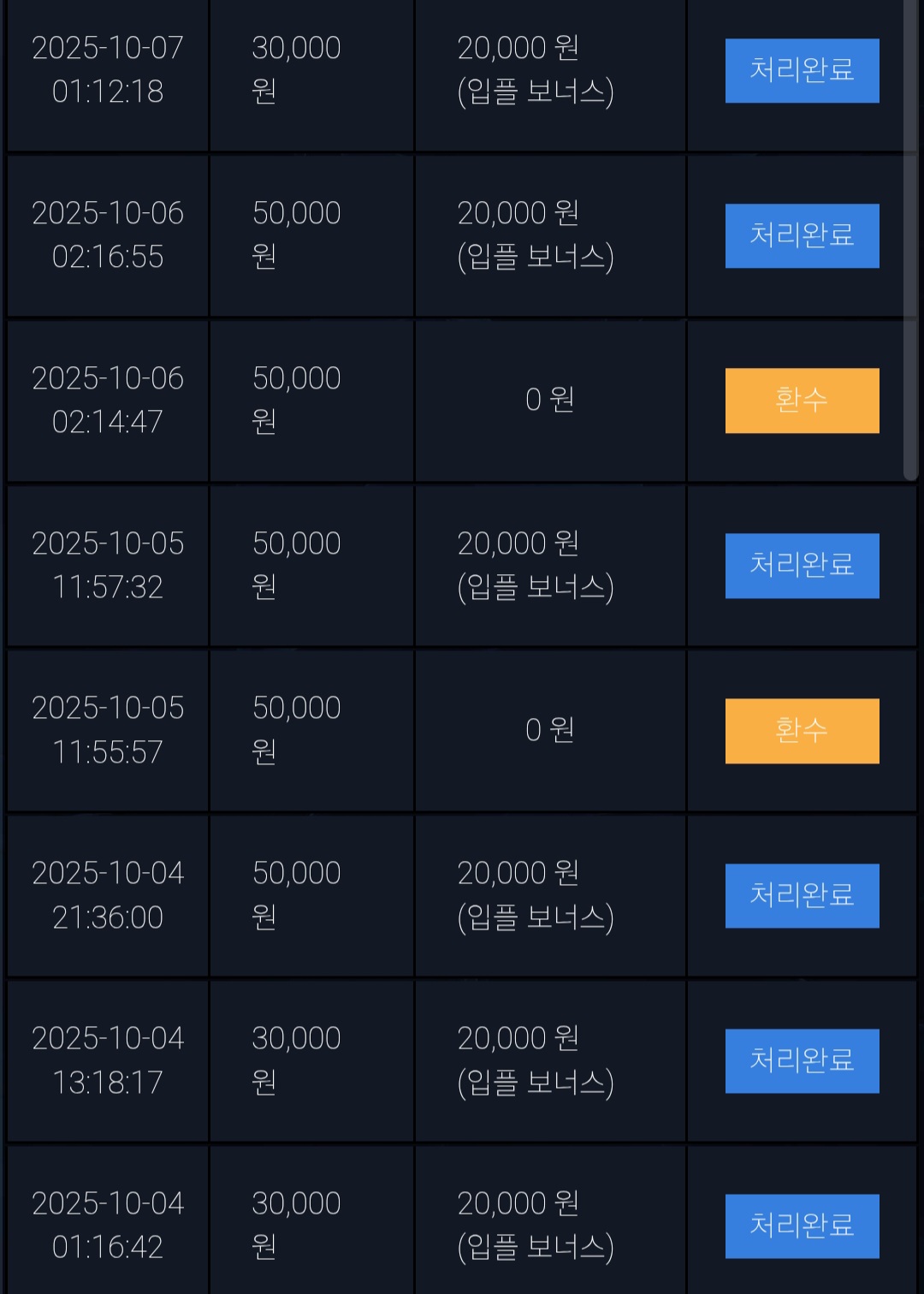Select the 처리완료 status for the 11:57:32 entry
The width and height of the screenshot is (924, 1294).
click(x=802, y=565)
